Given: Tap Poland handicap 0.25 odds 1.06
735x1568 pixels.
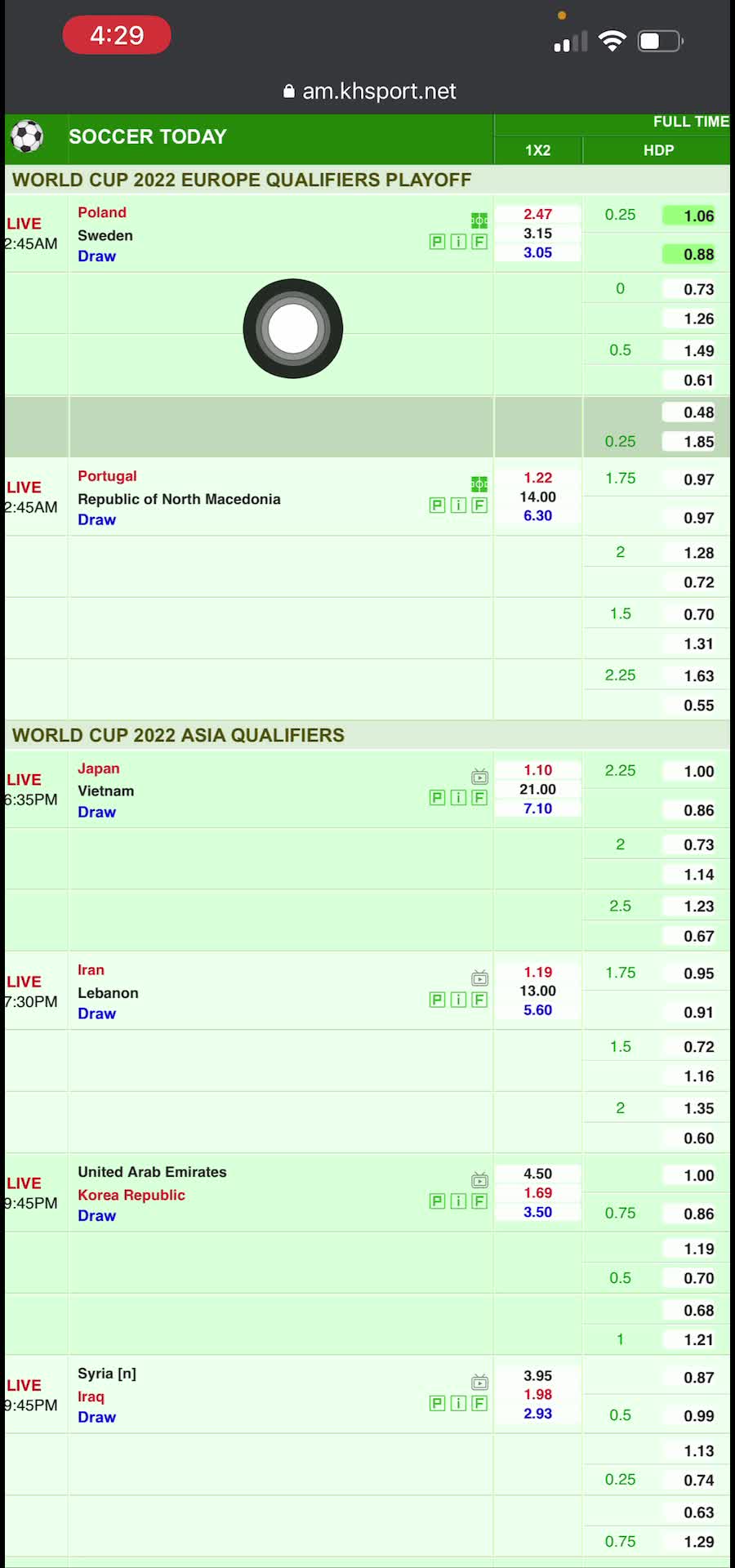Looking at the screenshot, I should (698, 216).
